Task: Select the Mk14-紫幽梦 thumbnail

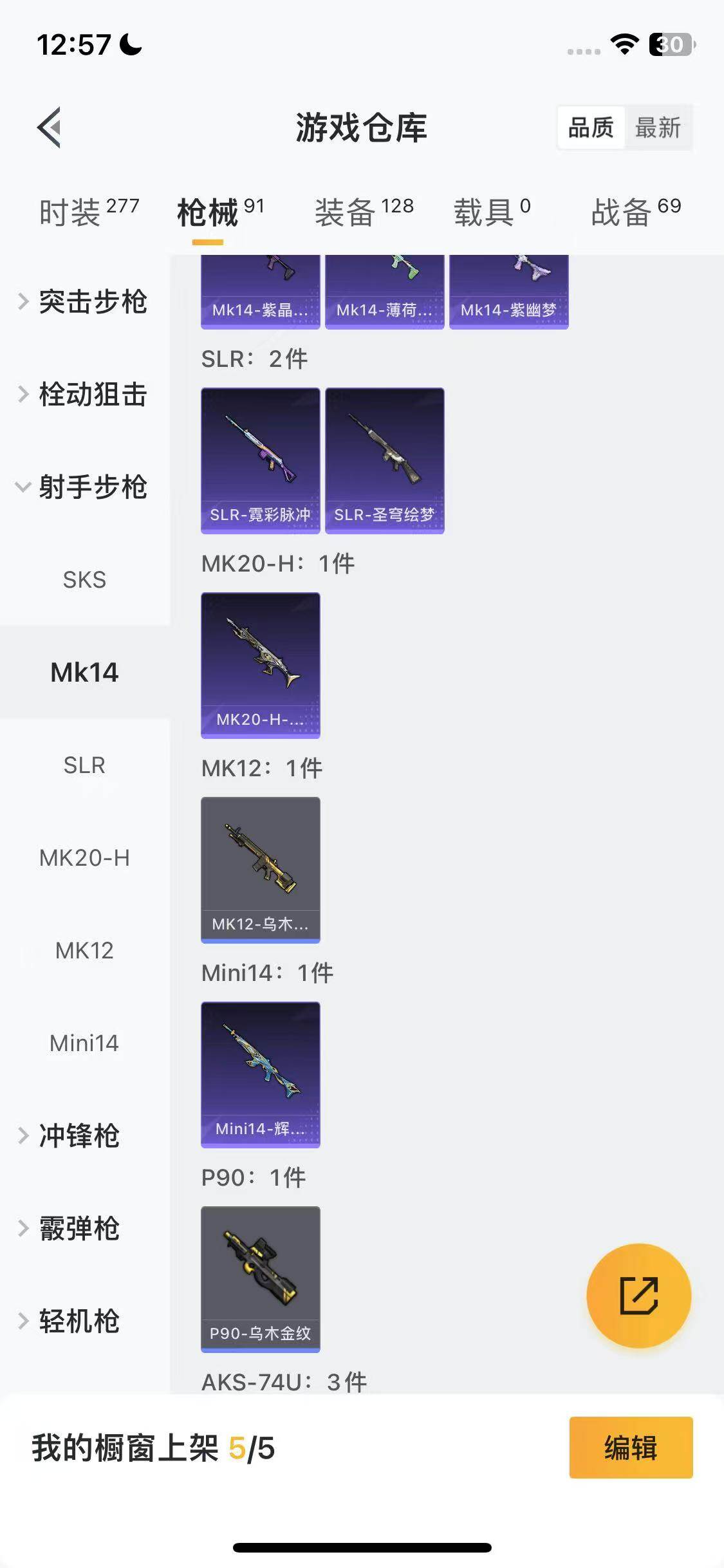Action: click(508, 293)
